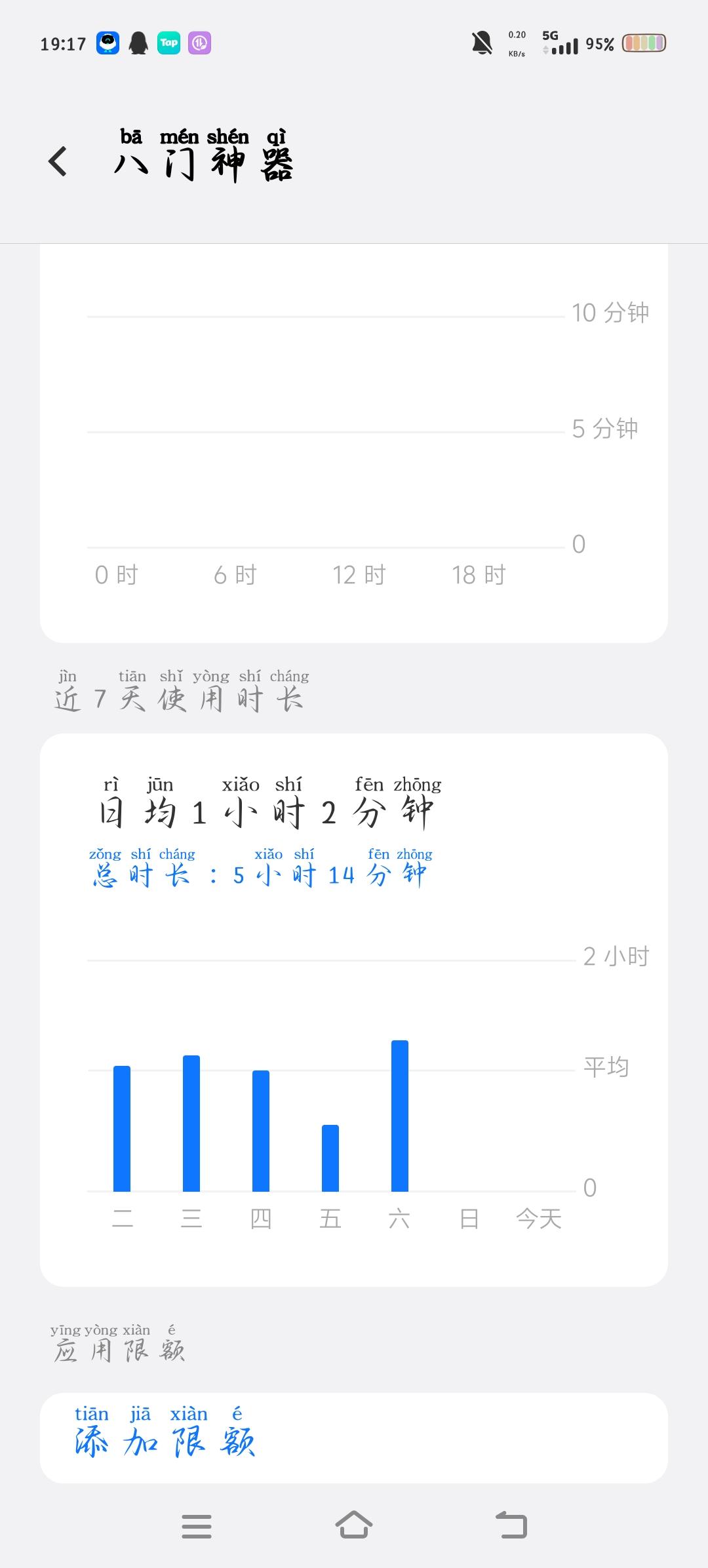
Task: Select the 六 bar in the 7-day chart
Action: click(x=400, y=1115)
